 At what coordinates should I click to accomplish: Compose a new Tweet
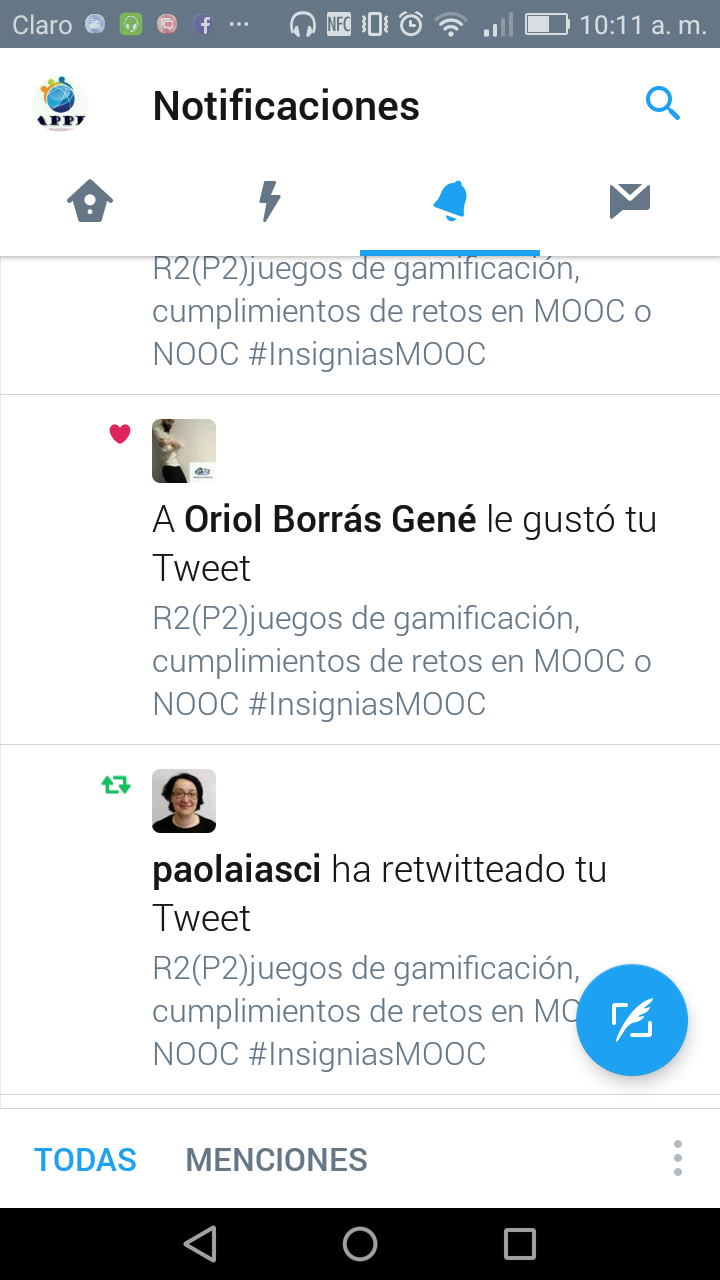click(x=632, y=1020)
